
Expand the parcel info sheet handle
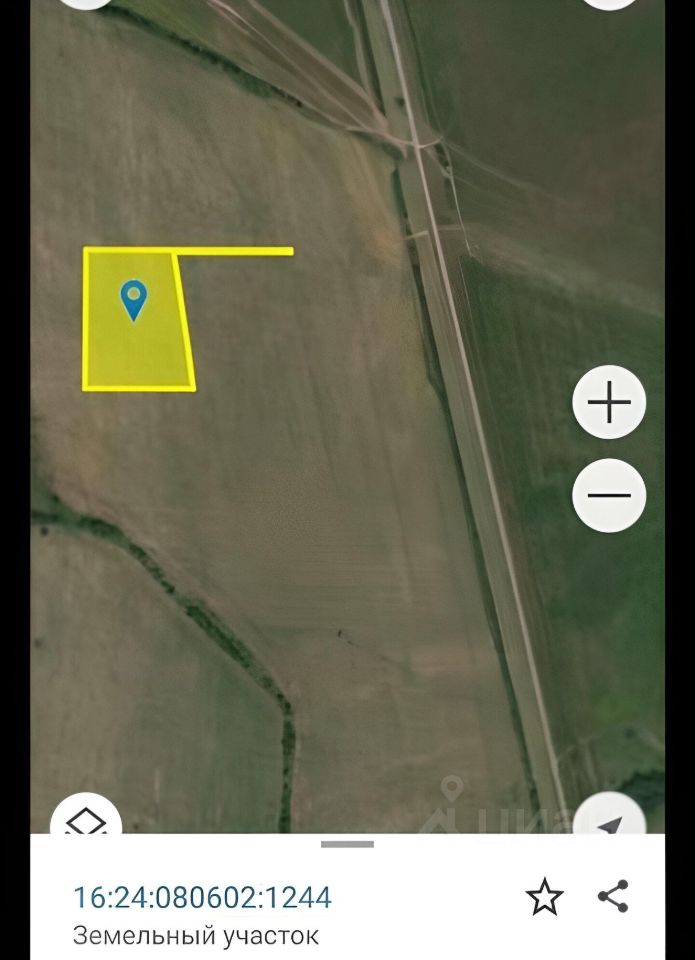pyautogui.click(x=347, y=845)
